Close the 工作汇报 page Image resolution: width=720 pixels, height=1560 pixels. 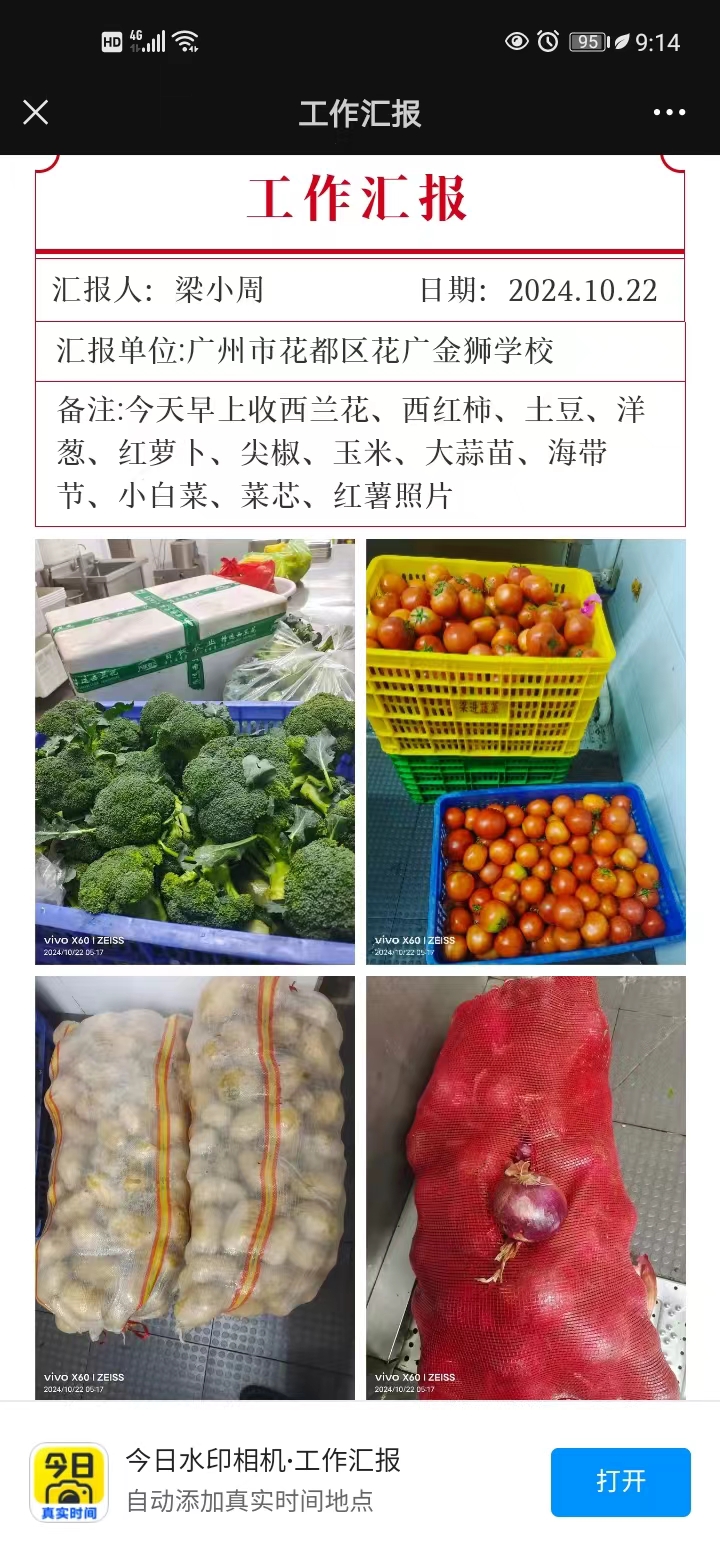pyautogui.click(x=36, y=112)
